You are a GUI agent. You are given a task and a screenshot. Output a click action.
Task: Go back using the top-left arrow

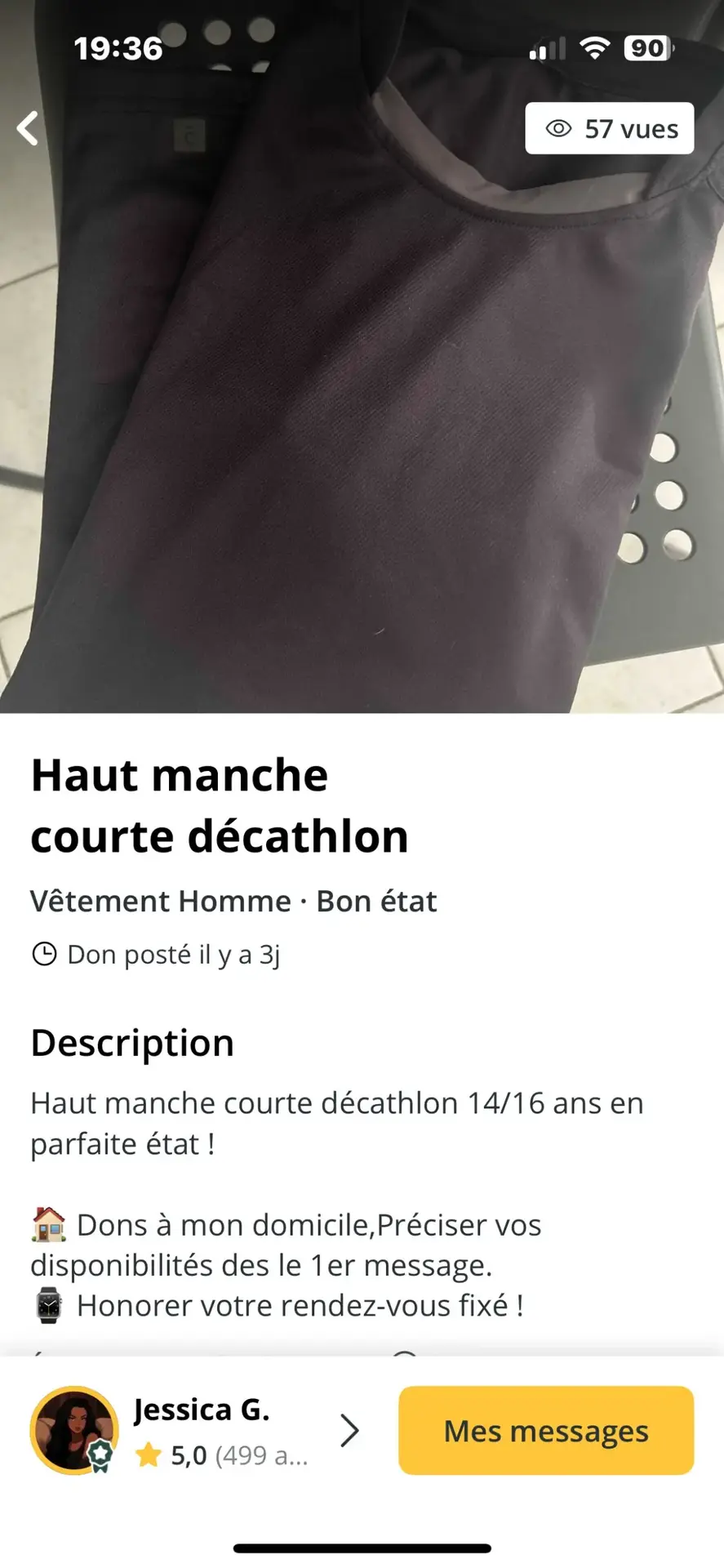click(29, 128)
